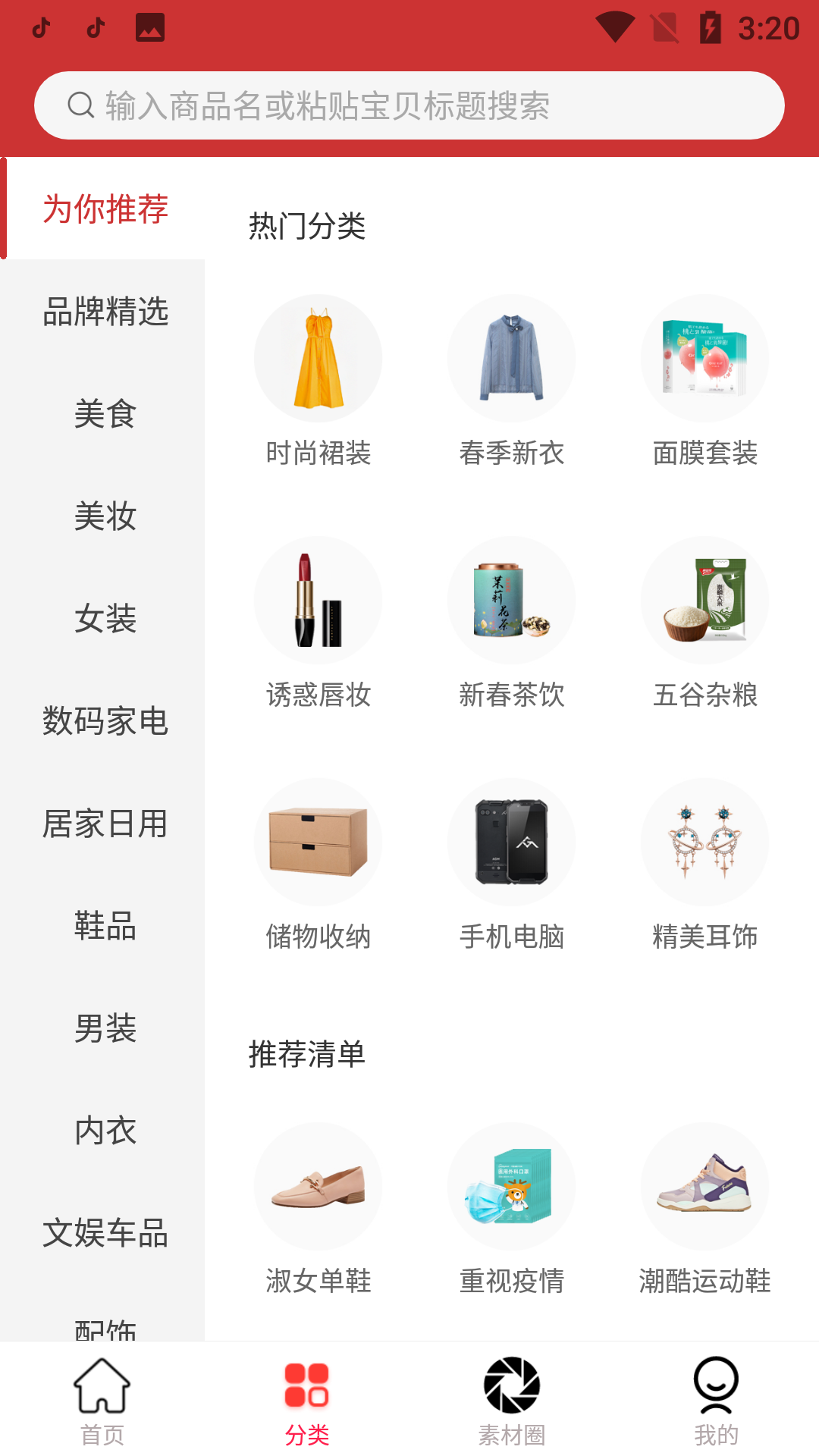This screenshot has height=1456, width=819.
Task: Switch to the 品牌精选 sidebar tab
Action: click(x=105, y=312)
